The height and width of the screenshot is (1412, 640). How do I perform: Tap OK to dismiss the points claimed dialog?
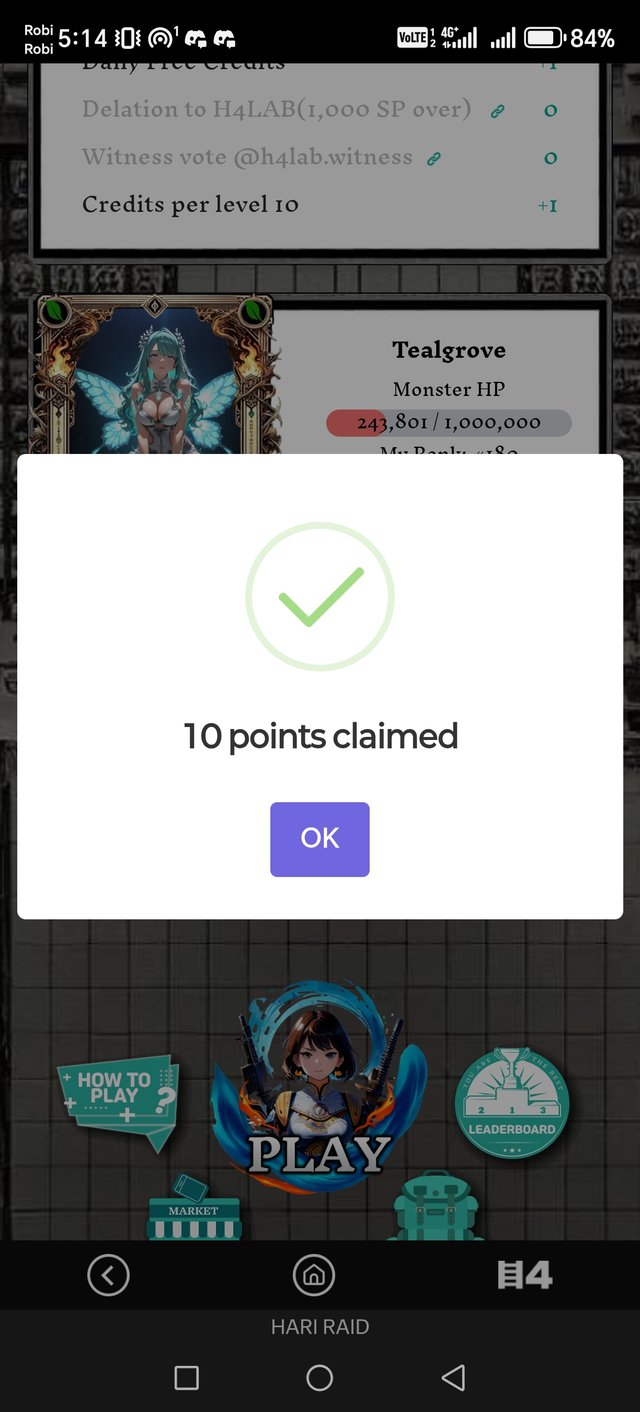320,839
